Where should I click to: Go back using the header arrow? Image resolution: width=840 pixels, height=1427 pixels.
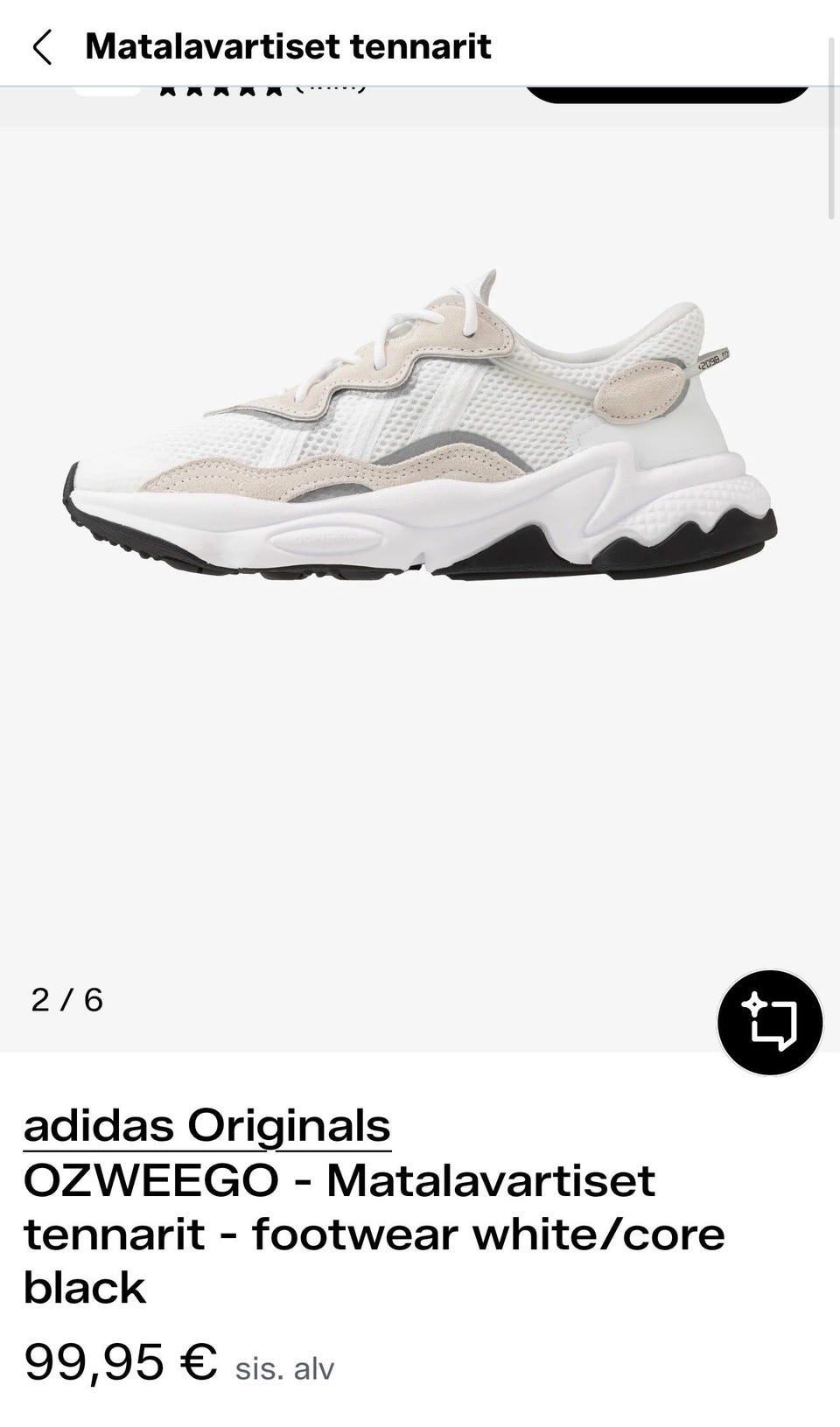coord(42,46)
